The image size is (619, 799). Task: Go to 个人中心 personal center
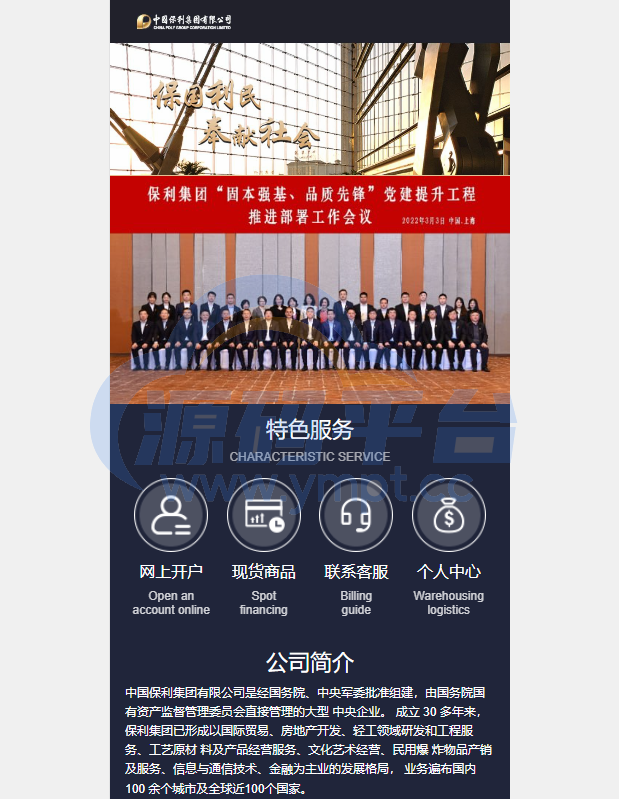[x=448, y=516]
